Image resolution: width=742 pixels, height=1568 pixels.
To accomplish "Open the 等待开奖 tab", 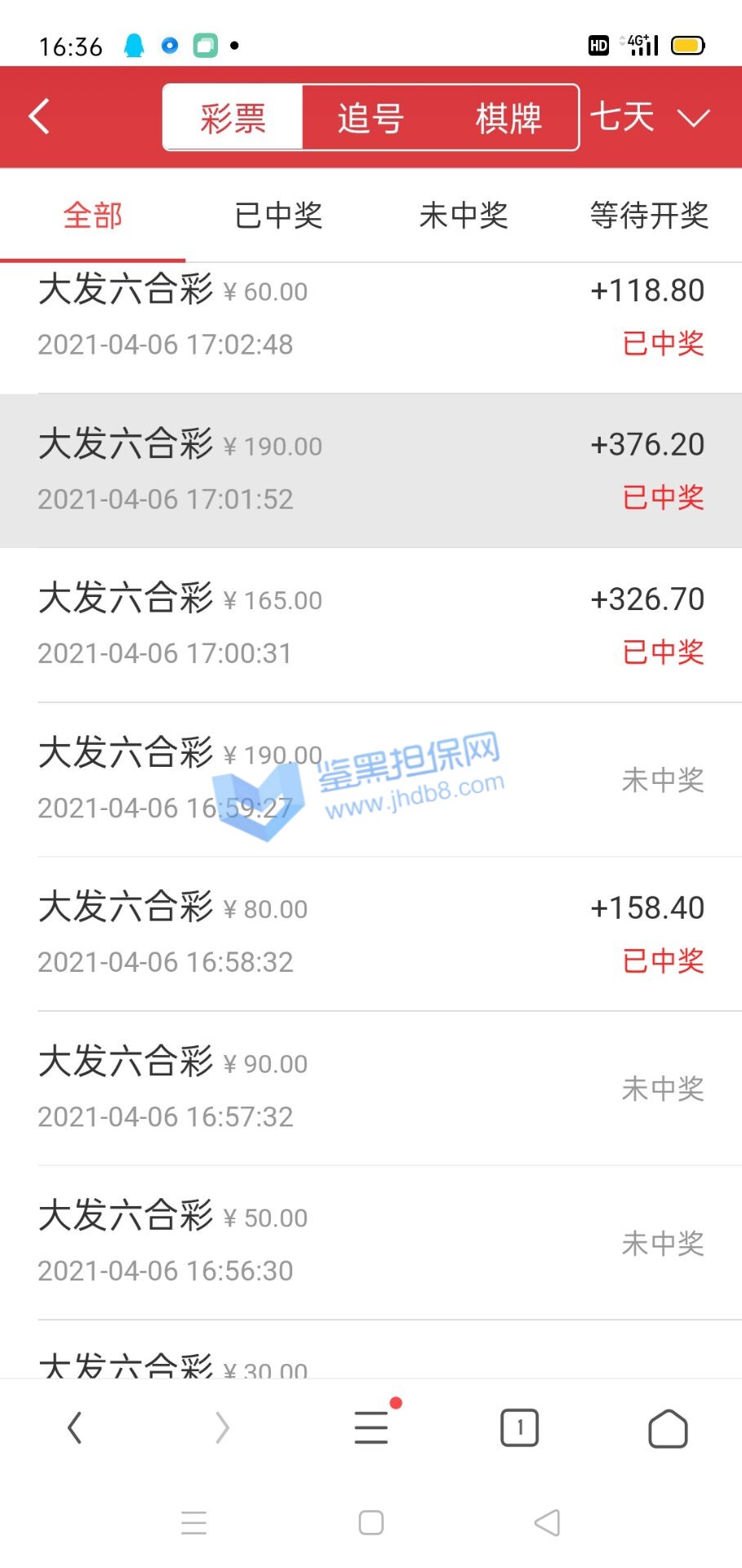I will pos(649,216).
